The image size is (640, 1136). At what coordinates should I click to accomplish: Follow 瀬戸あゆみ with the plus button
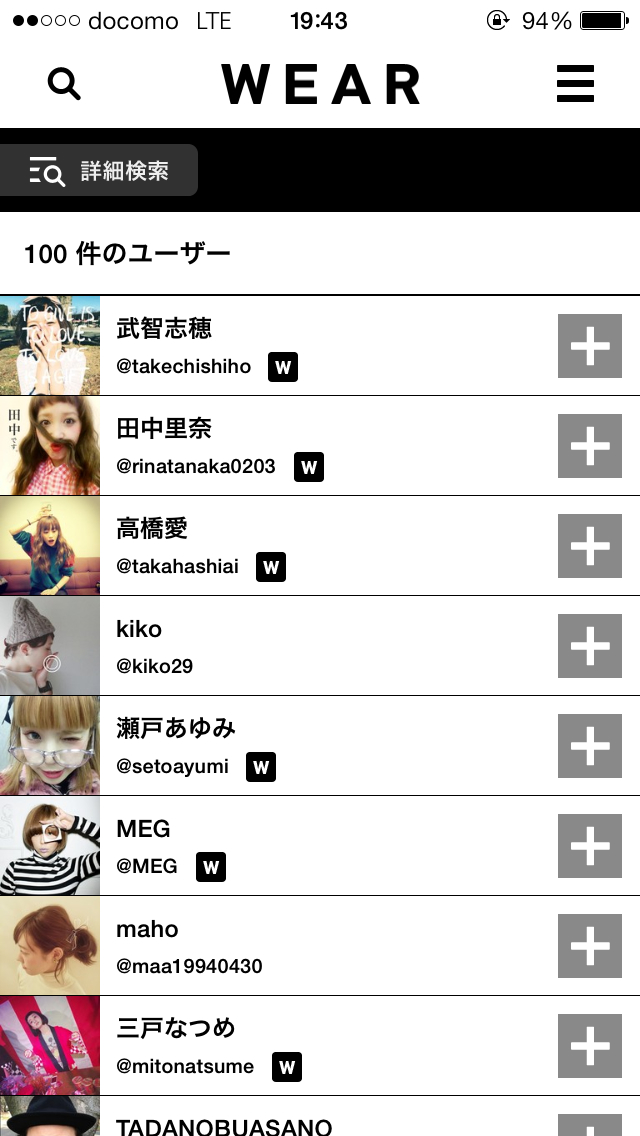pos(590,746)
